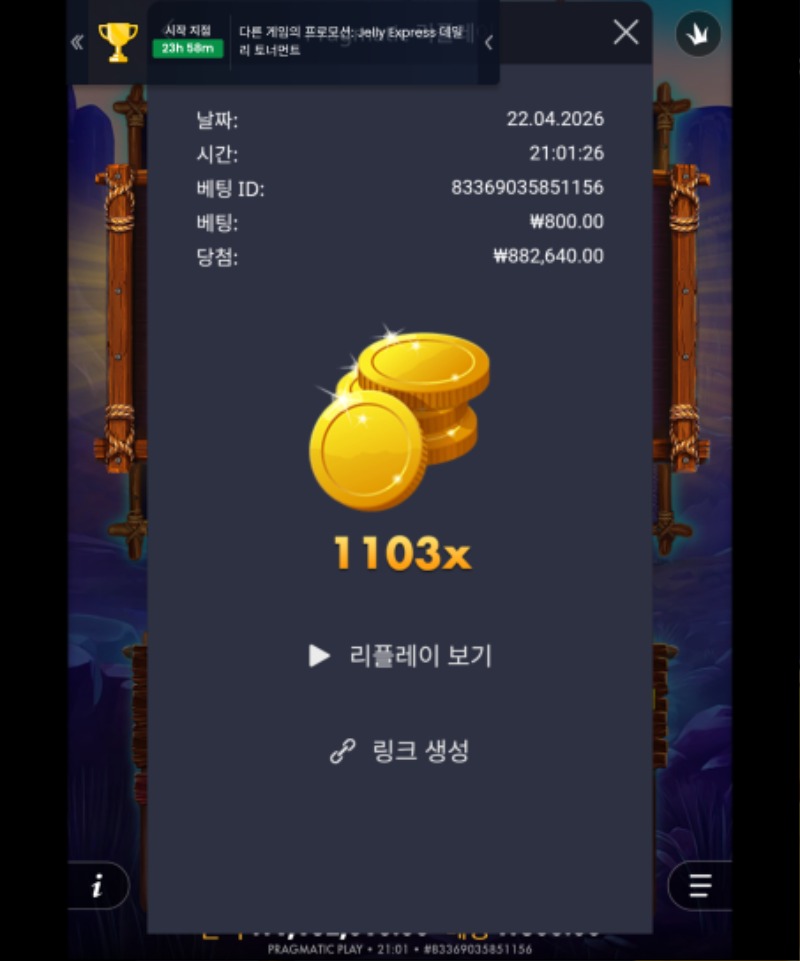Collapse the tournament banner with double arrows
Screen dimensions: 800x961
tap(77, 42)
